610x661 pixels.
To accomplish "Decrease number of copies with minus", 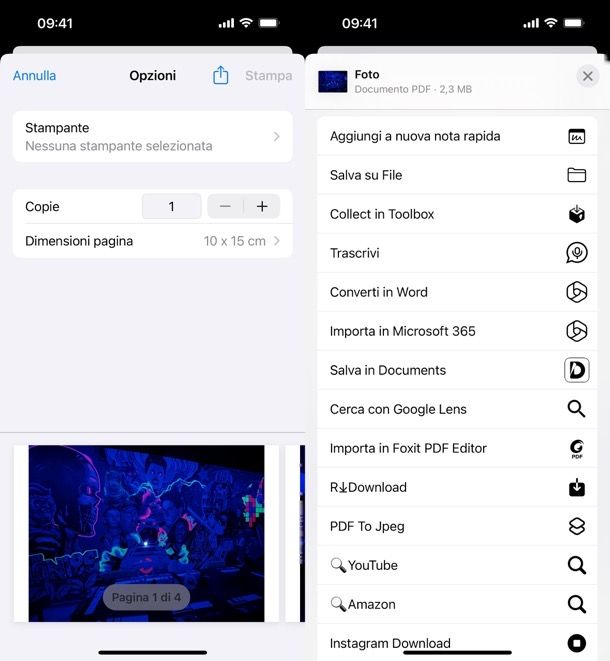I will 225,207.
